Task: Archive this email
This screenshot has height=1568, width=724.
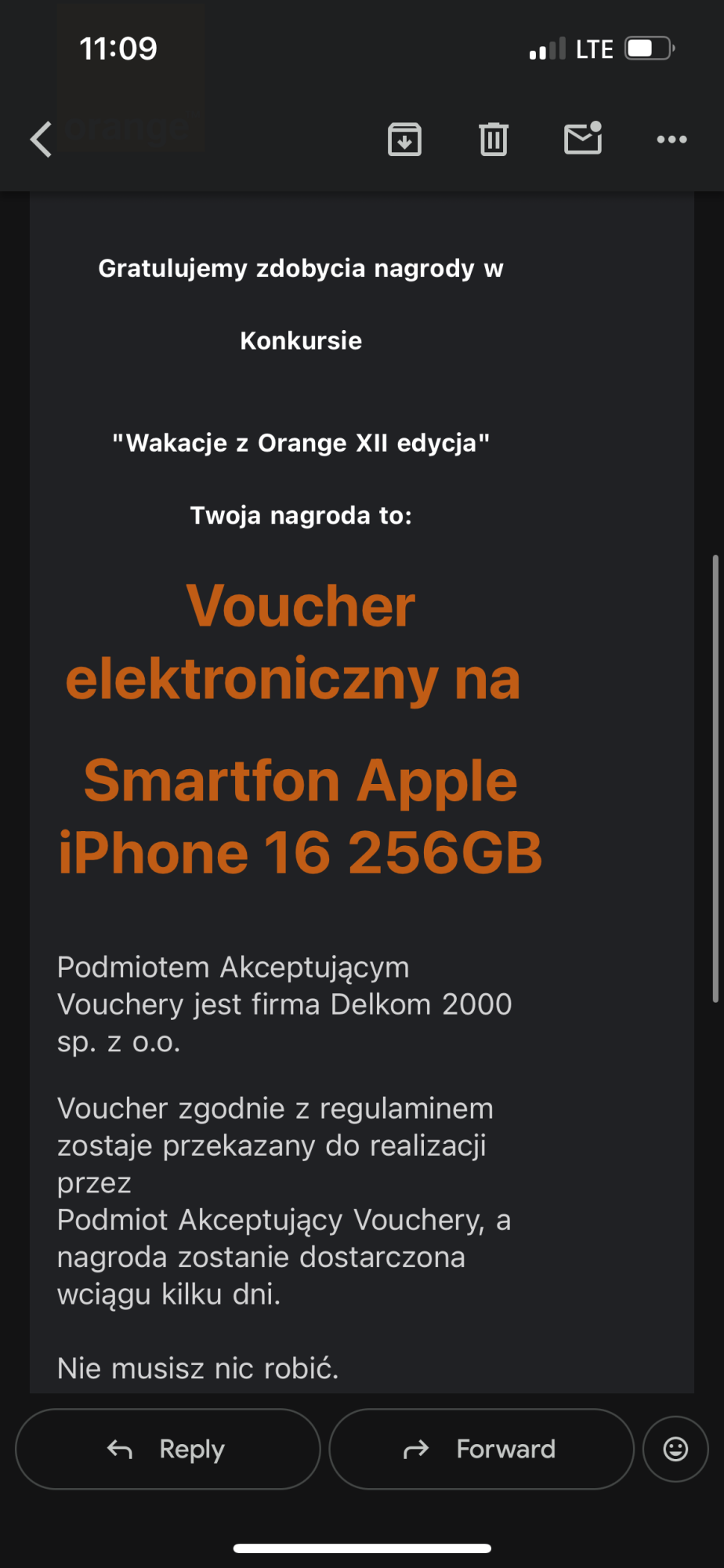Action: click(404, 140)
